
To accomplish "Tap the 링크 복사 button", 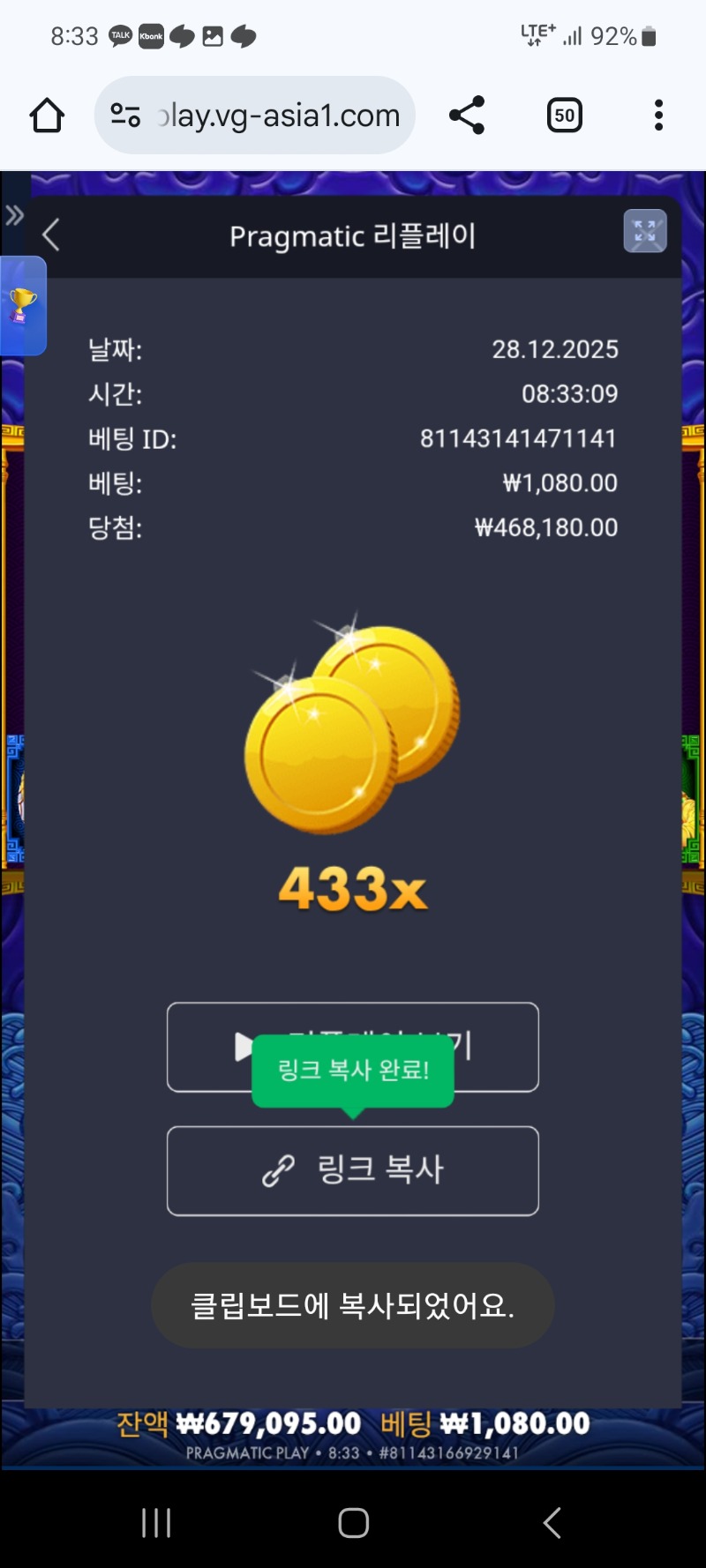I will coord(353,1170).
